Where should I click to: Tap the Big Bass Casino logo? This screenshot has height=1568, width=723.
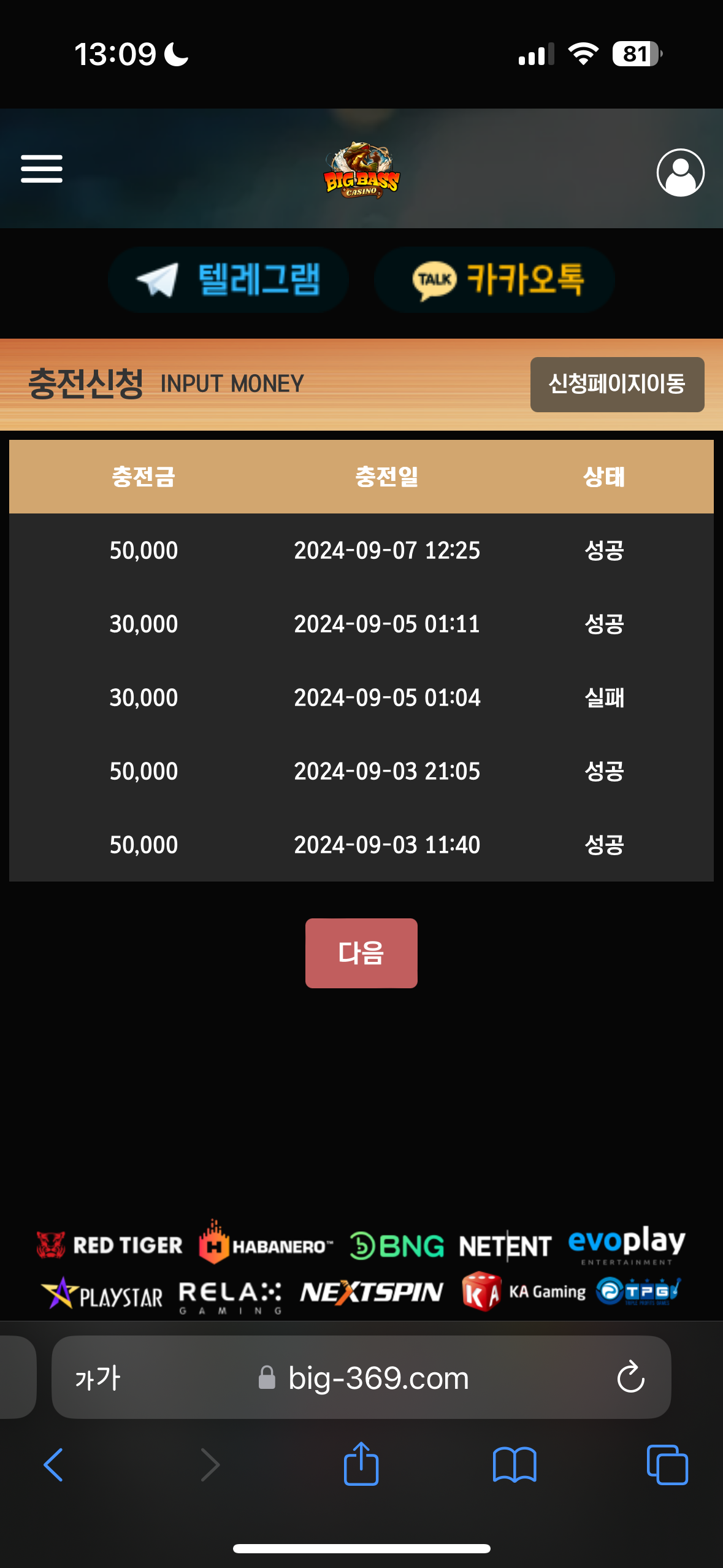pos(362,171)
